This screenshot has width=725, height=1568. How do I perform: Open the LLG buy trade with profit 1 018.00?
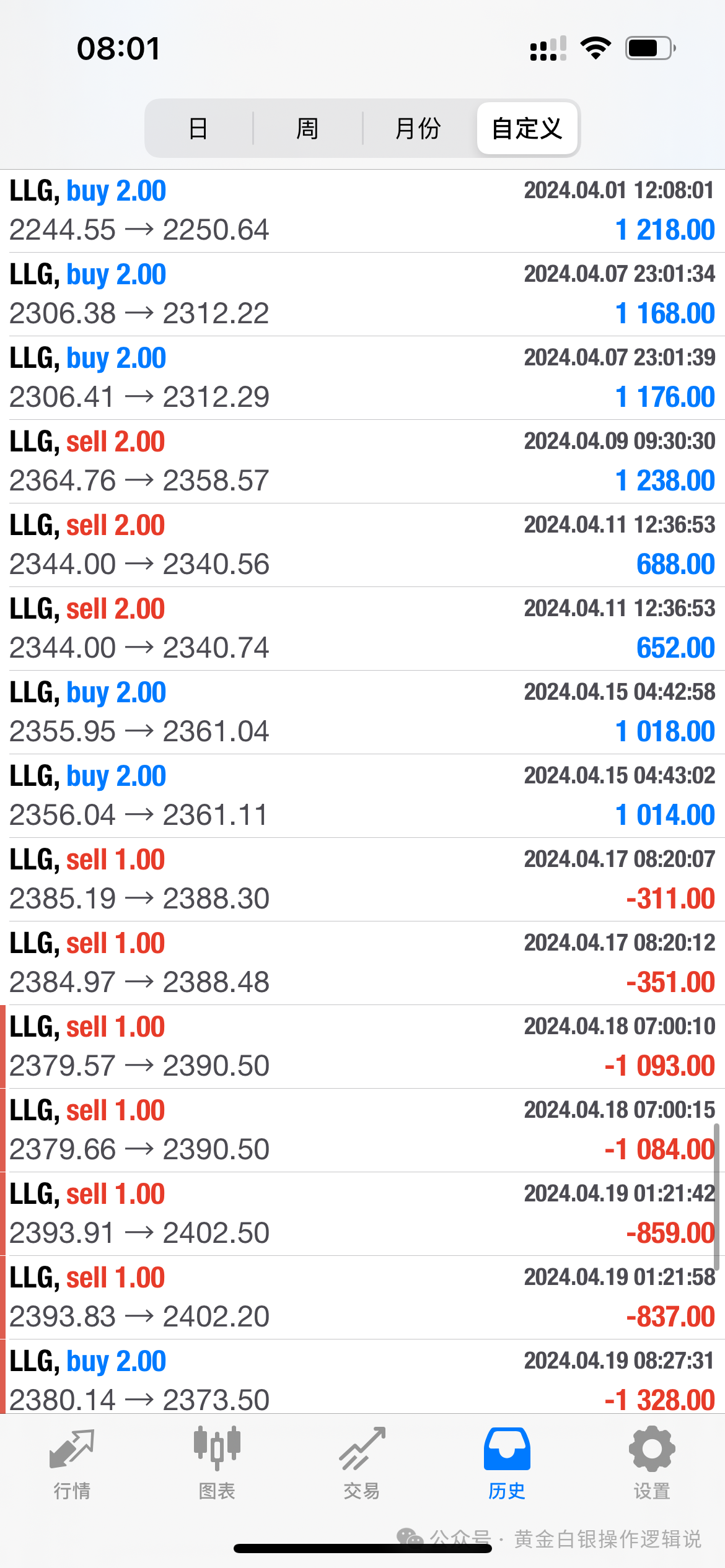(x=362, y=712)
